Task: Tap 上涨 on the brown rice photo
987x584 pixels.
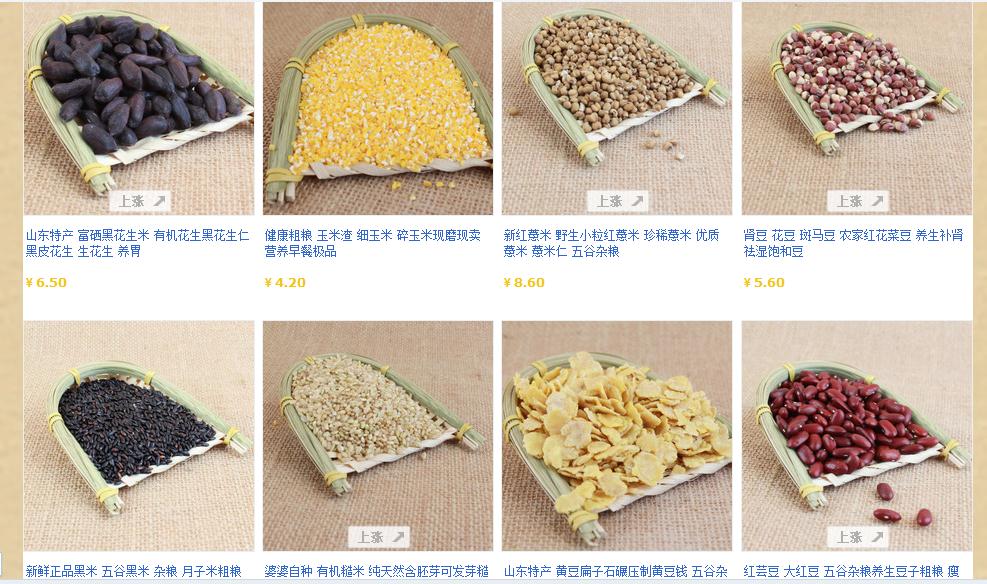Action: pyautogui.click(x=378, y=537)
